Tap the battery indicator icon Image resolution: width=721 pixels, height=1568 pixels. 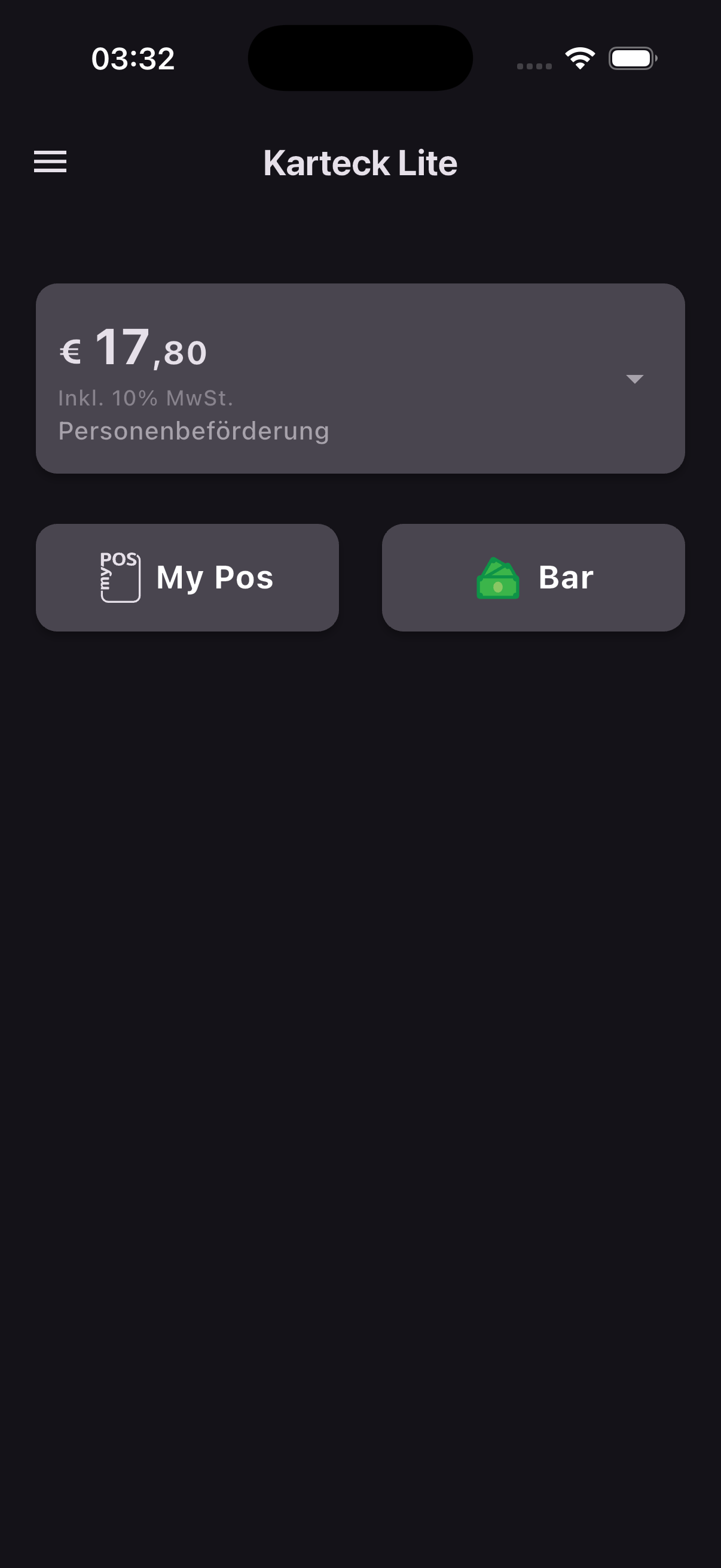633,58
